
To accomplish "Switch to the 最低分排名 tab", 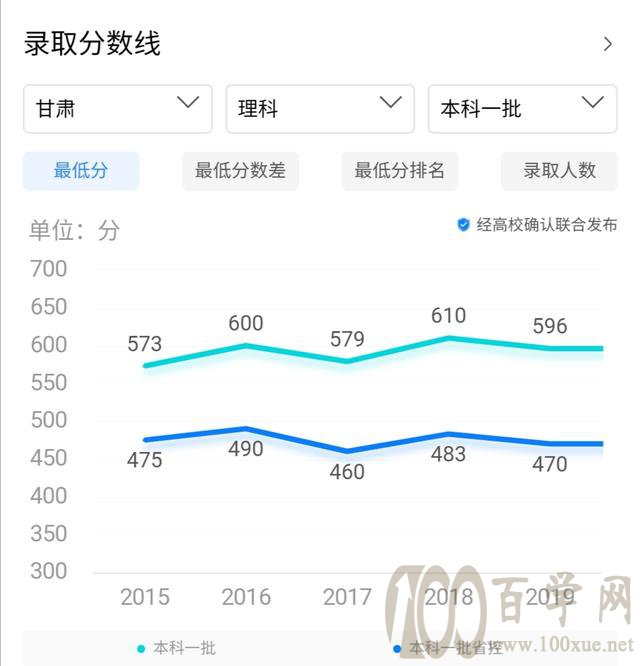I will [399, 170].
